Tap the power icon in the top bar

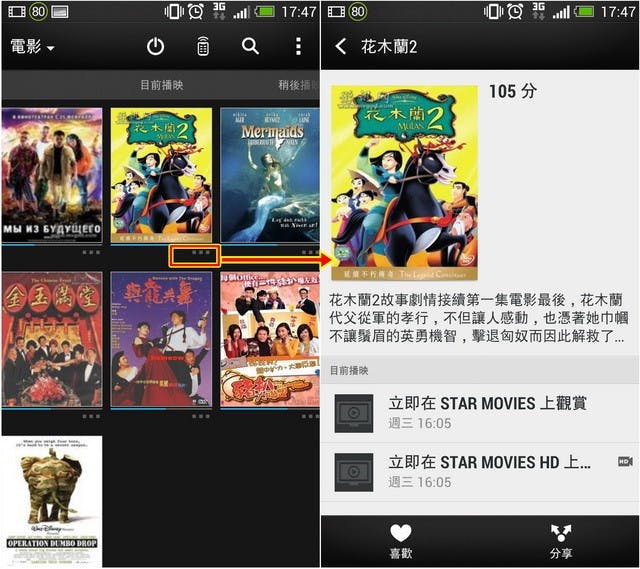tap(155, 46)
